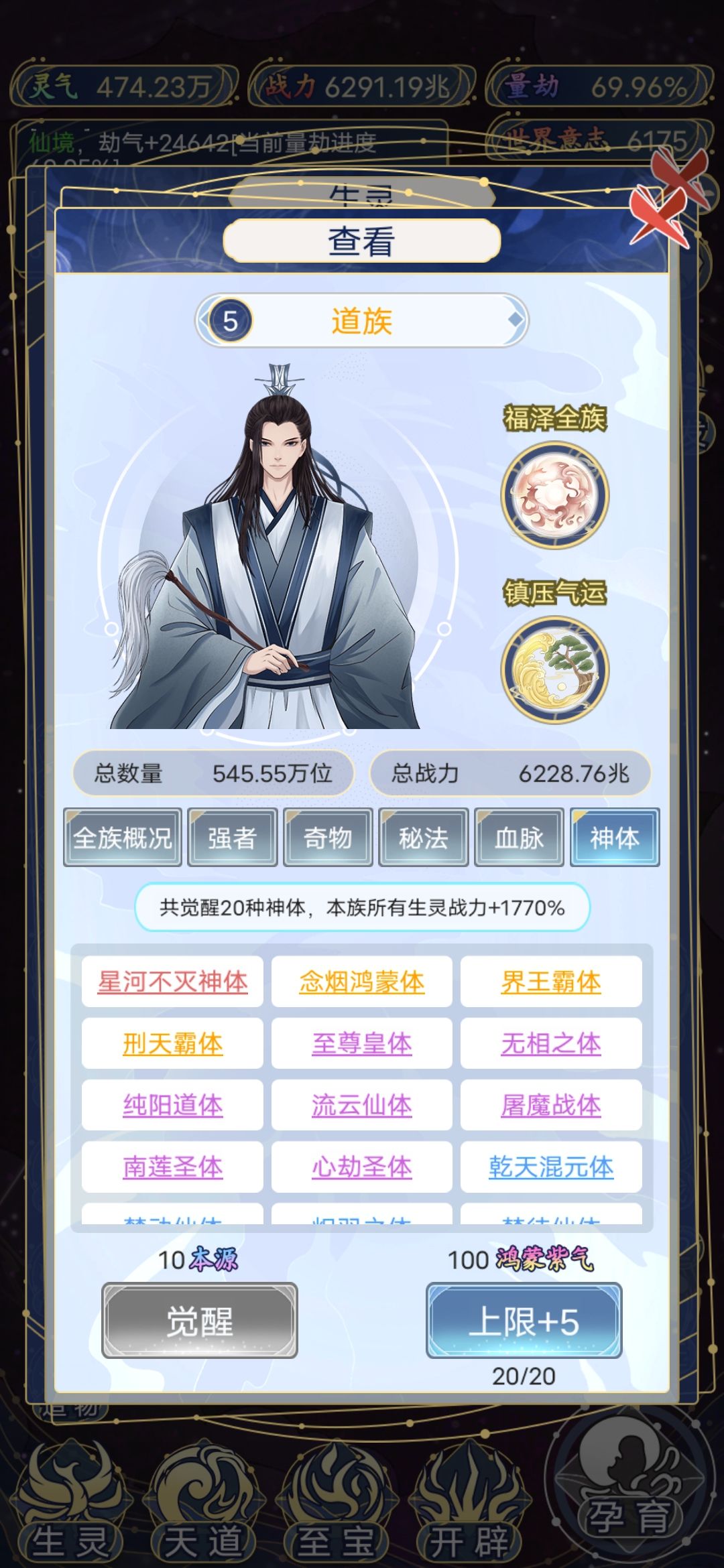Tap the 镇压气运 skill icon
The width and height of the screenshot is (724, 1568).
point(554,669)
